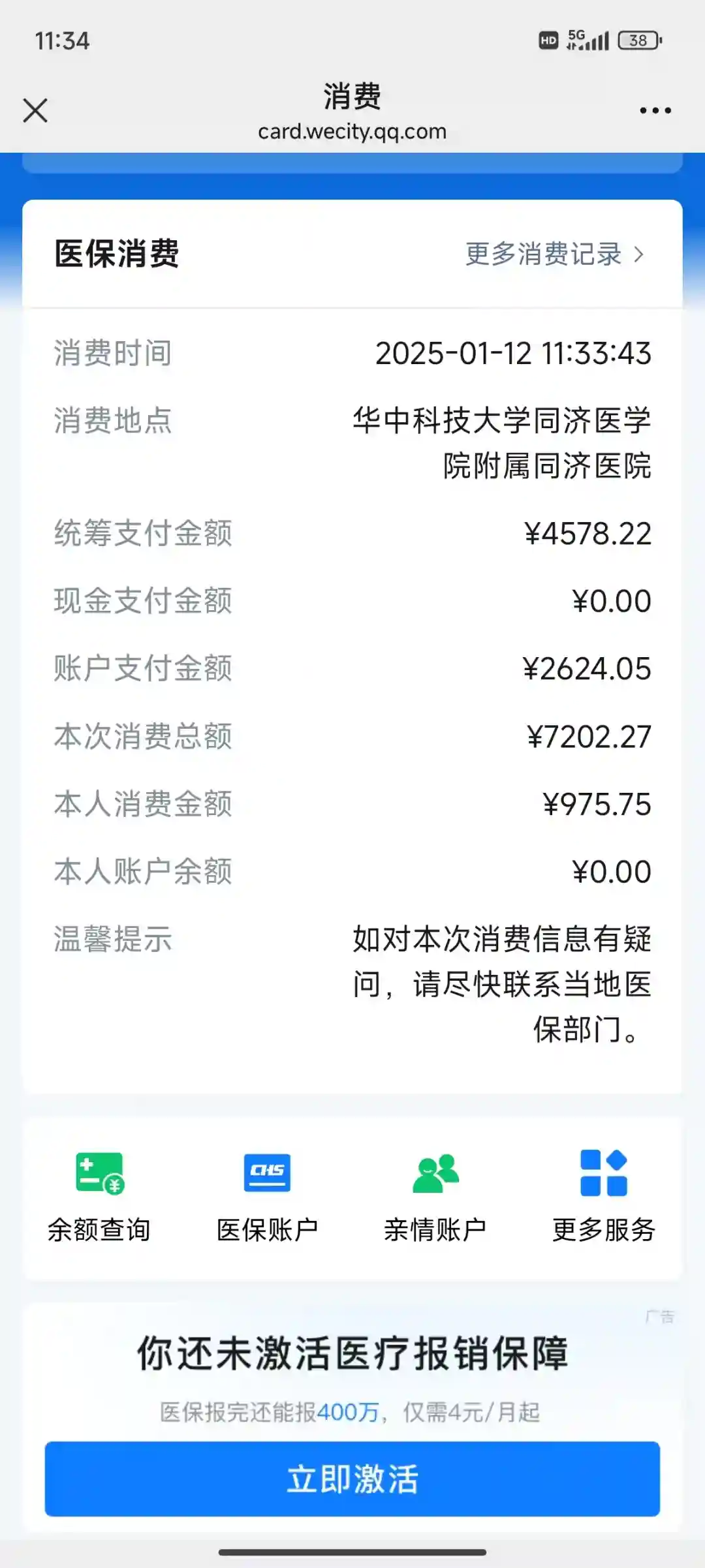Image resolution: width=705 pixels, height=1568 pixels.
Task: Open the three-dot overflow menu
Action: click(x=655, y=110)
